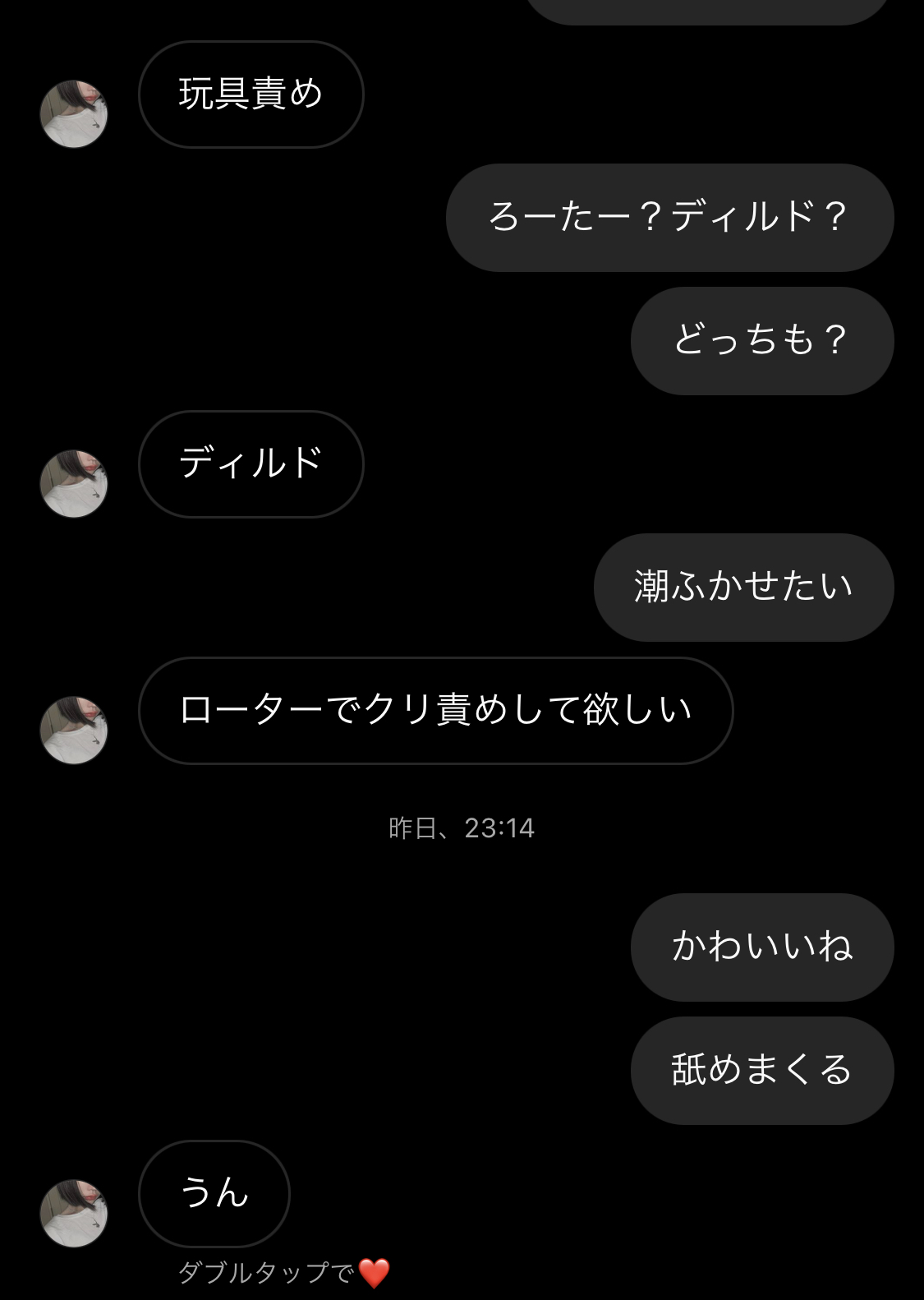This screenshot has height=1300, width=924.
Task: Tap the second received message bubble
Action: pos(252,464)
